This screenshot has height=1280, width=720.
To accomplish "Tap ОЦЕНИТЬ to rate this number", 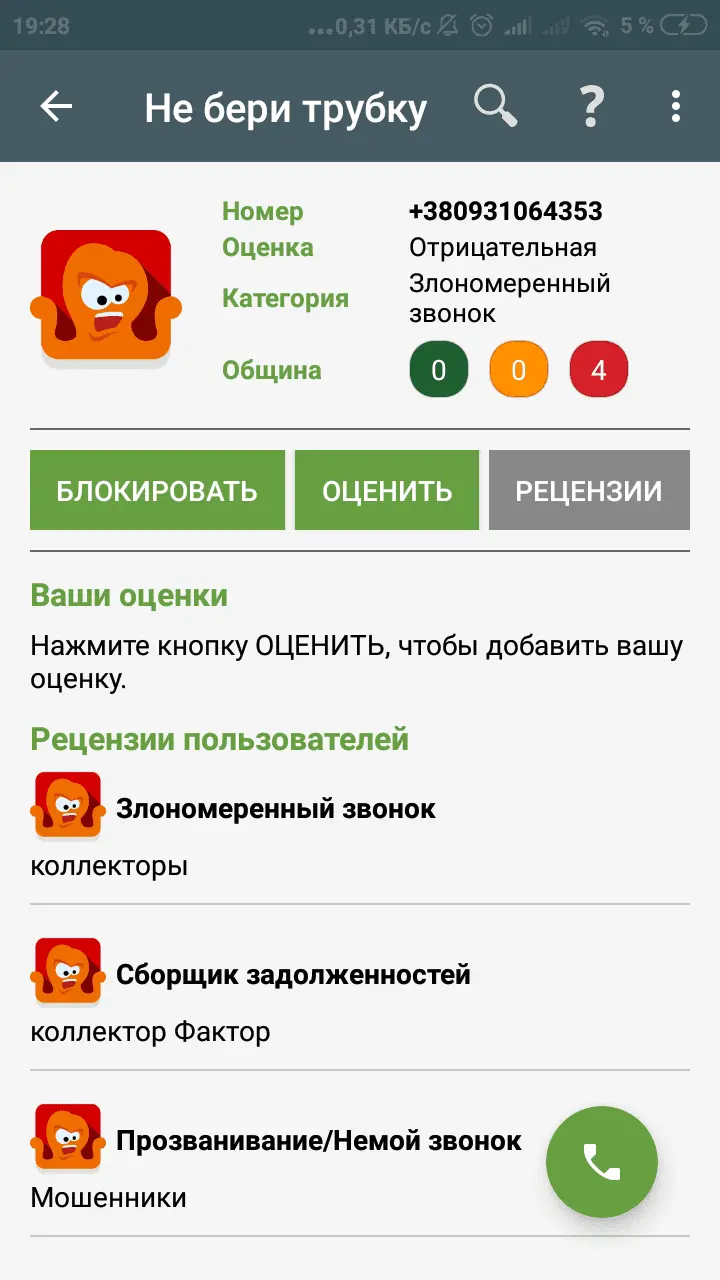I will click(x=387, y=491).
